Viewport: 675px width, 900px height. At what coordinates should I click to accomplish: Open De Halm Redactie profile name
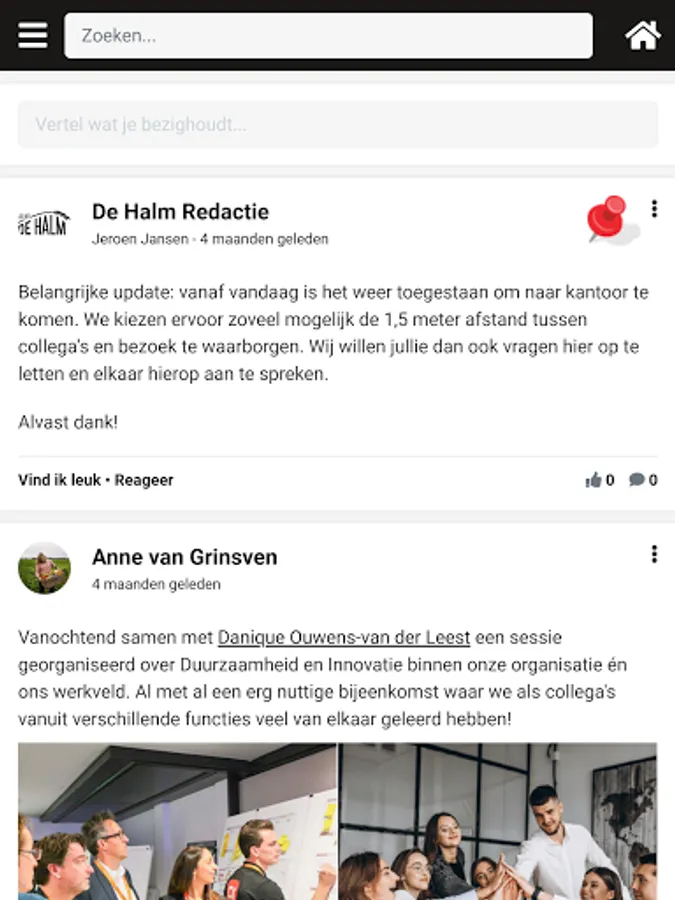180,212
